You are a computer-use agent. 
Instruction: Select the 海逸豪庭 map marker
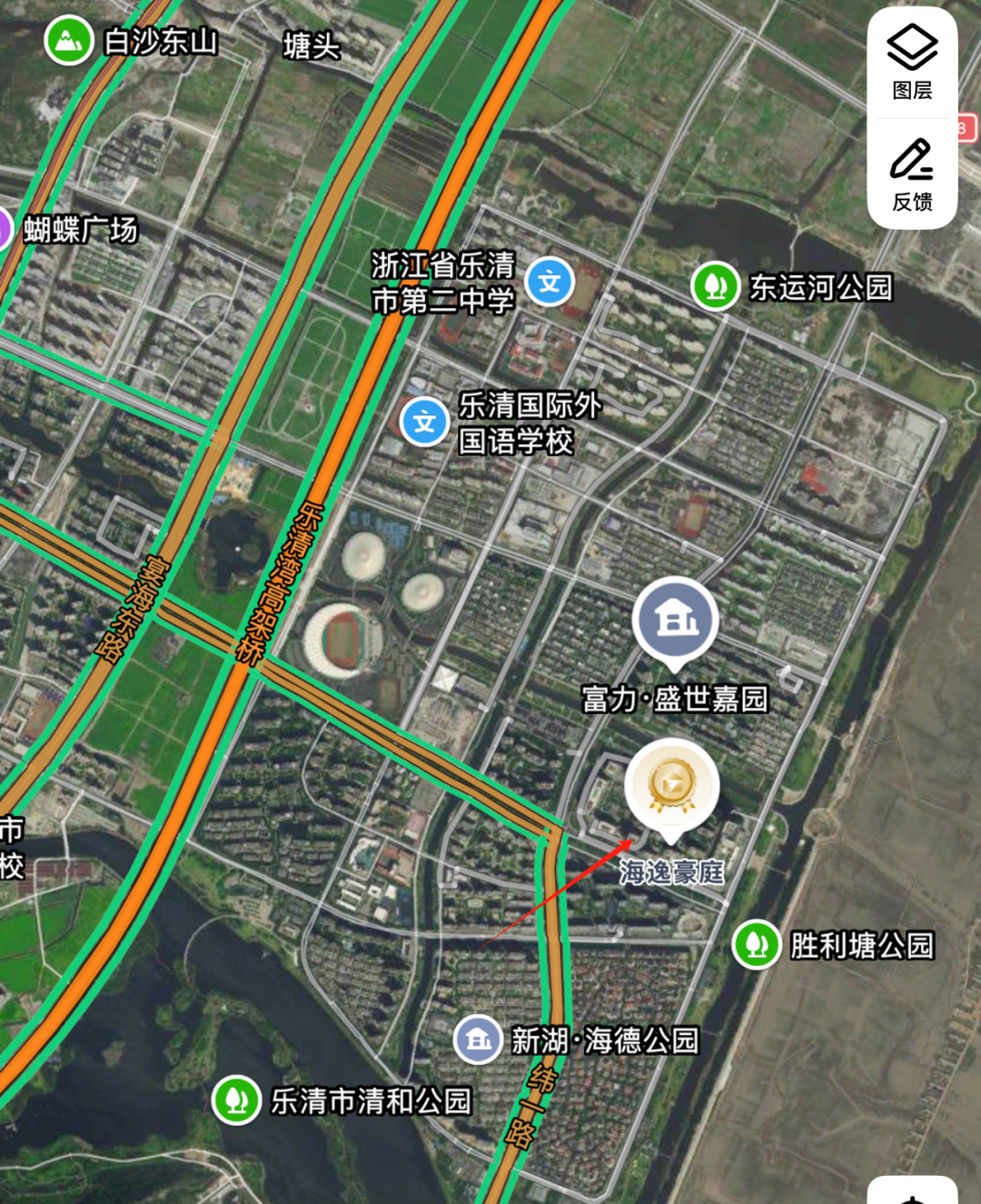tap(672, 785)
